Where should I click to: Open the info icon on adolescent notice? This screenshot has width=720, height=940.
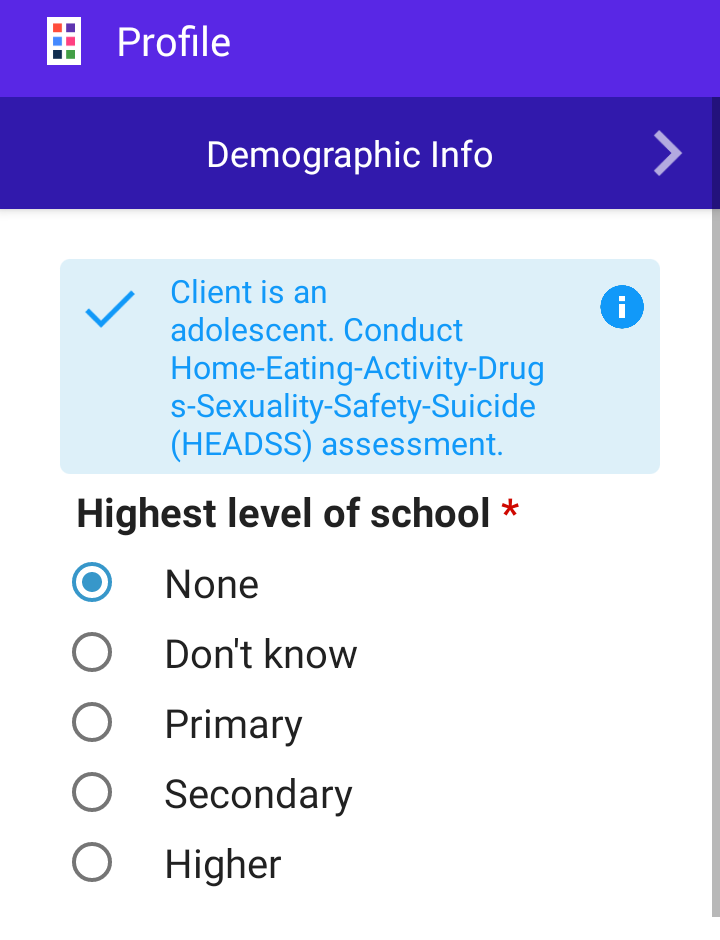coord(622,307)
